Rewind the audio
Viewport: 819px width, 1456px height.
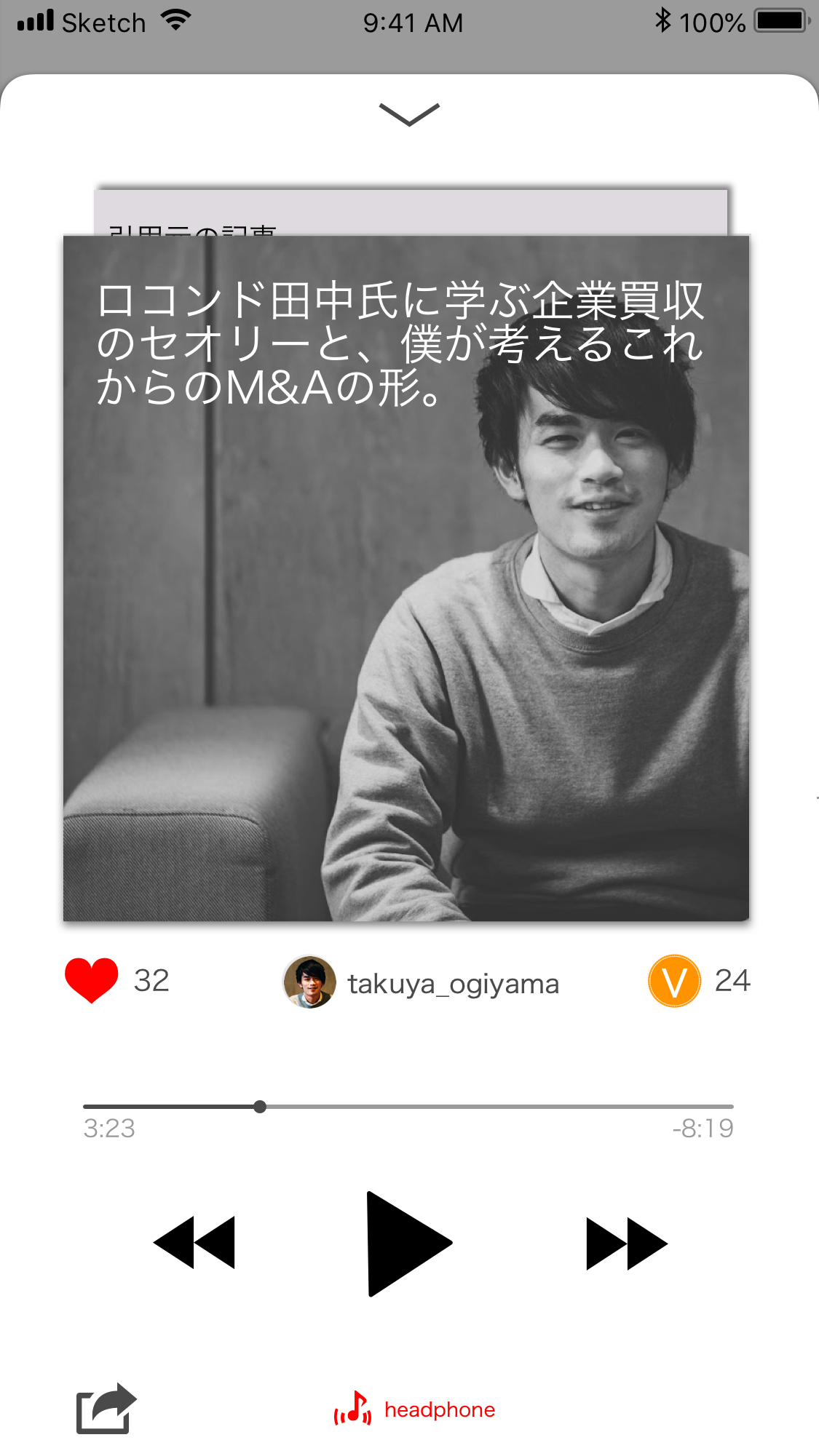(194, 1243)
